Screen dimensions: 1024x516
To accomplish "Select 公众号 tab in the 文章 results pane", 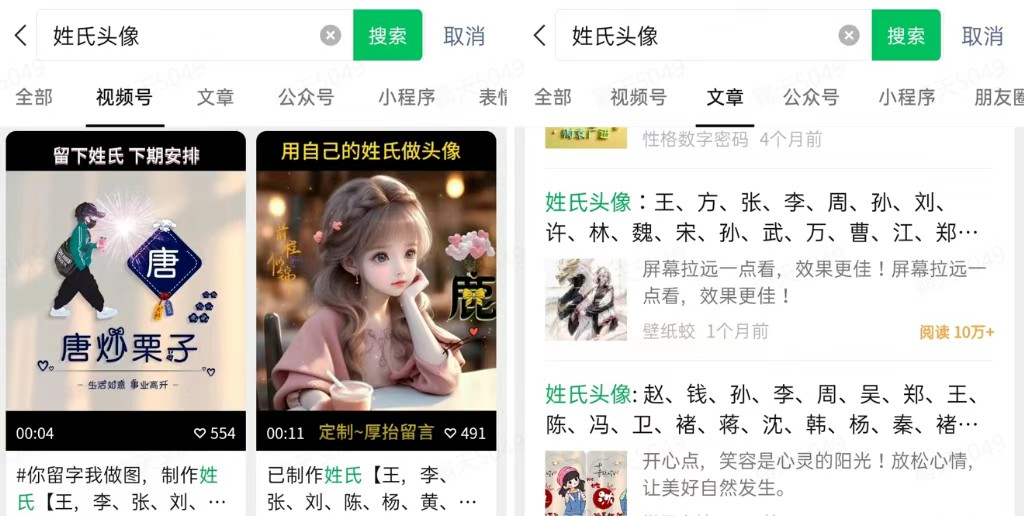I will (x=810, y=97).
